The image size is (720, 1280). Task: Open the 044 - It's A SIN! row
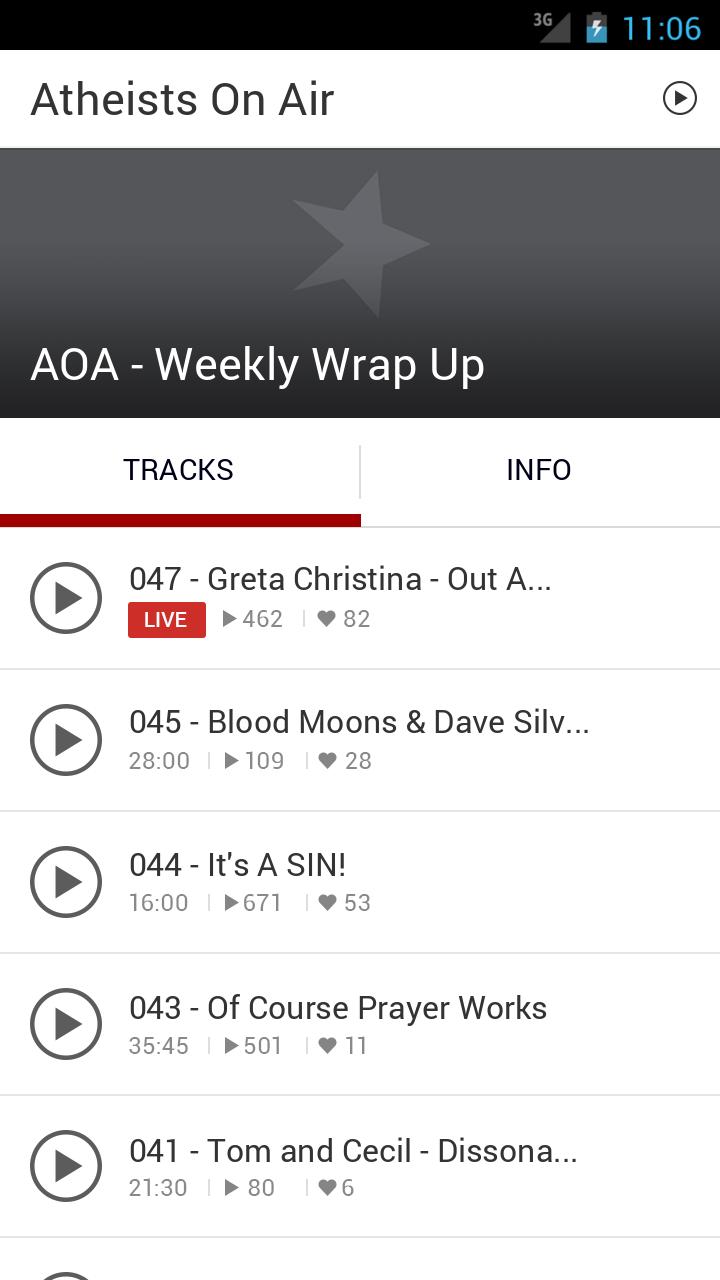point(400,882)
